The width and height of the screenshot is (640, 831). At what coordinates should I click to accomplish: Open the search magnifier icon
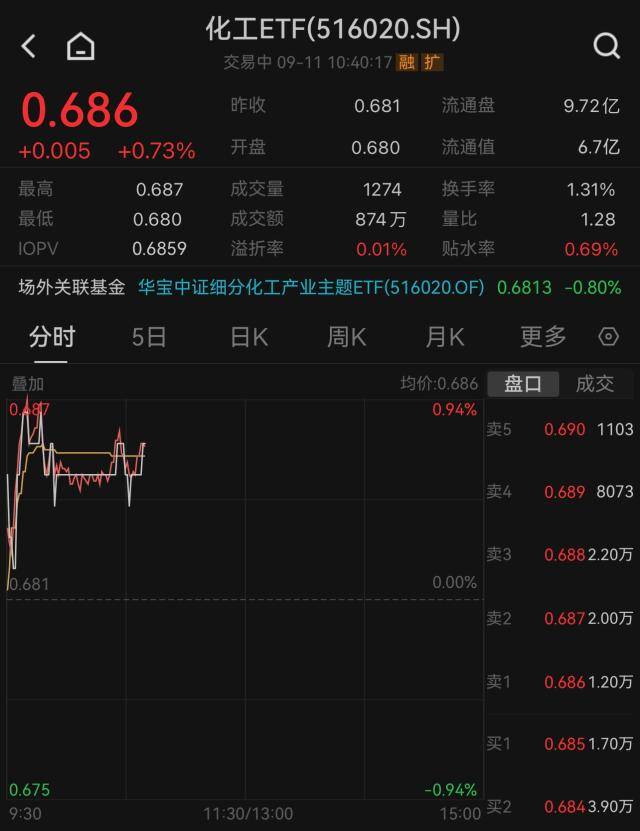[x=606, y=46]
